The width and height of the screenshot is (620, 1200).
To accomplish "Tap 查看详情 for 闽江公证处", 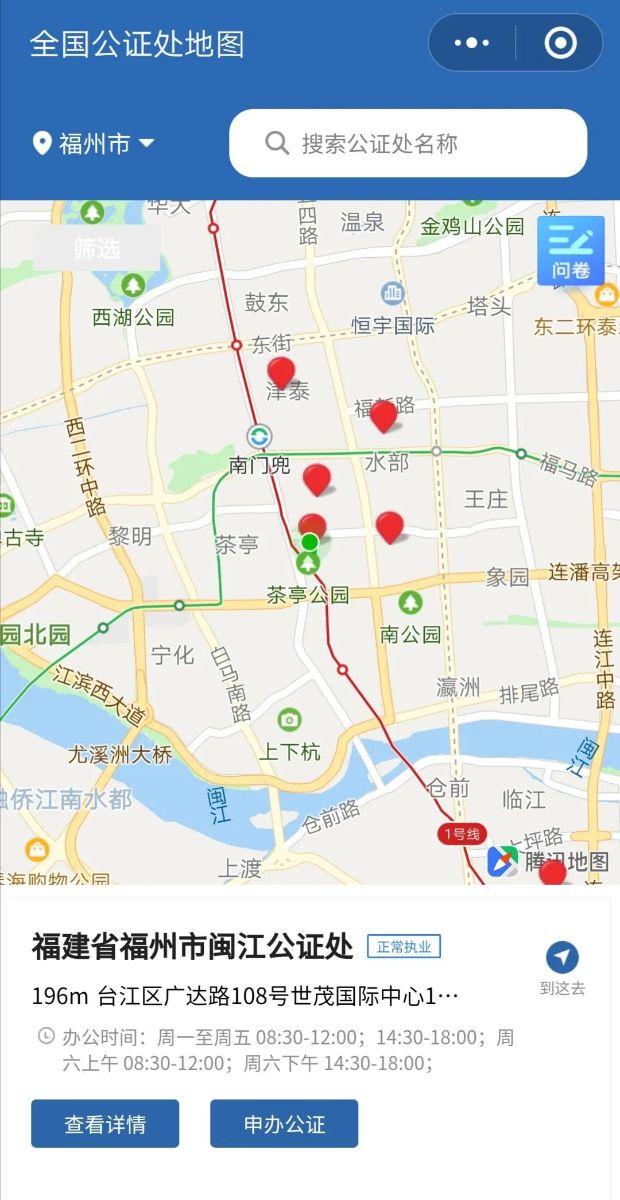I will click(x=105, y=1124).
